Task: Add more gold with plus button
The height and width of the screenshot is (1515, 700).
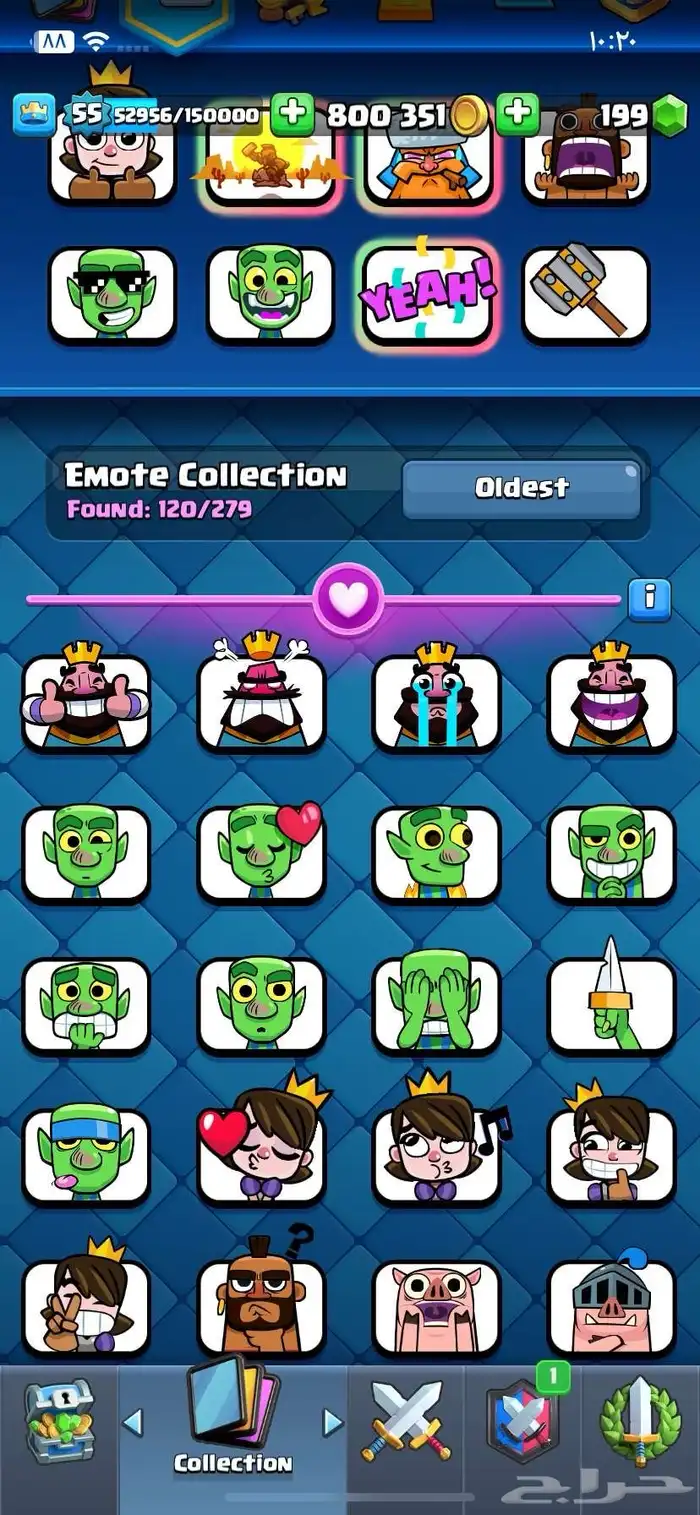Action: point(518,115)
